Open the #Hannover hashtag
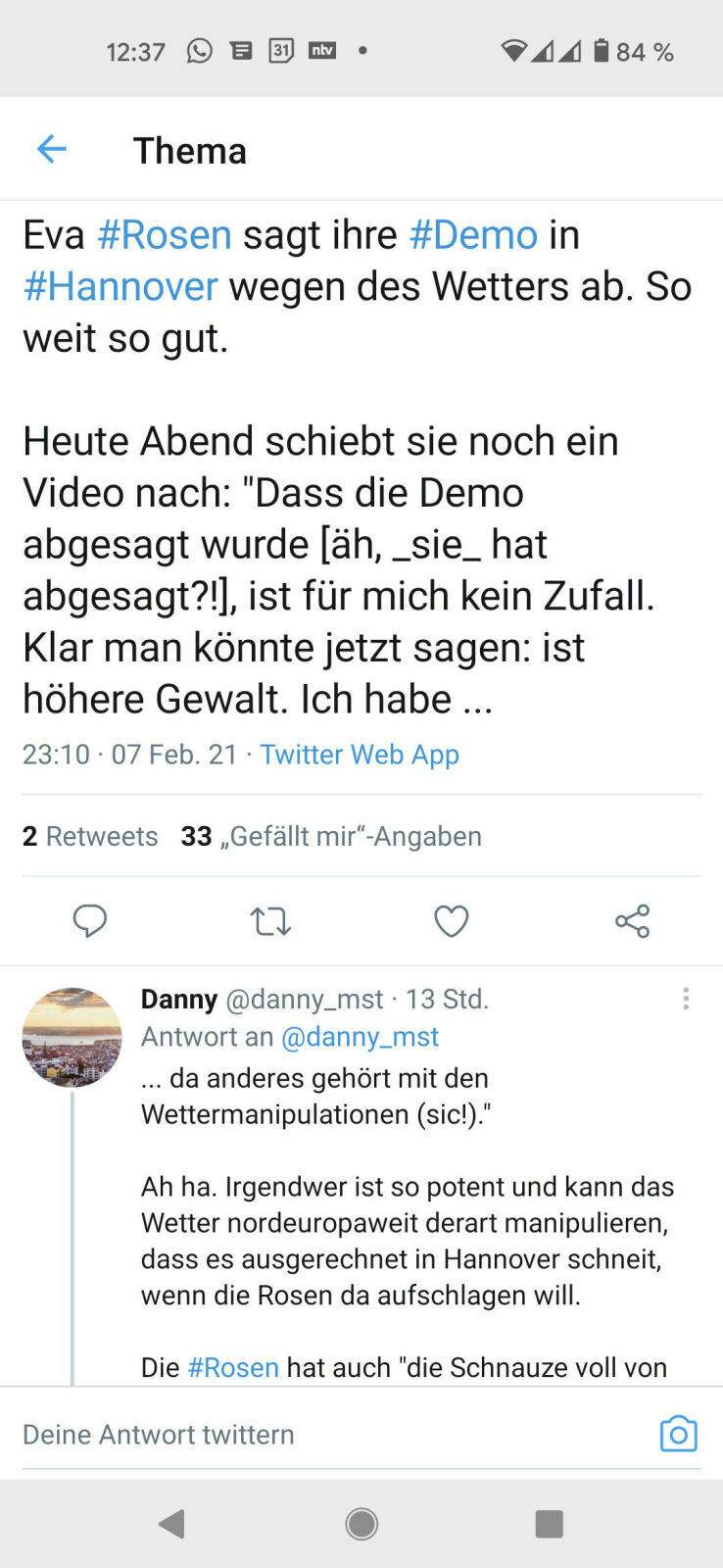The width and height of the screenshot is (723, 1568). pyautogui.click(x=120, y=286)
